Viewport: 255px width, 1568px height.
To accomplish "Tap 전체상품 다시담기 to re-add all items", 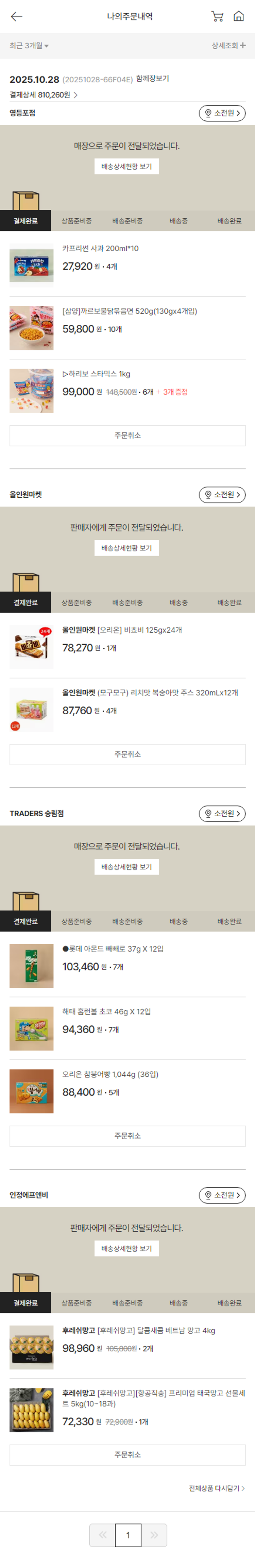I will click(x=216, y=1488).
